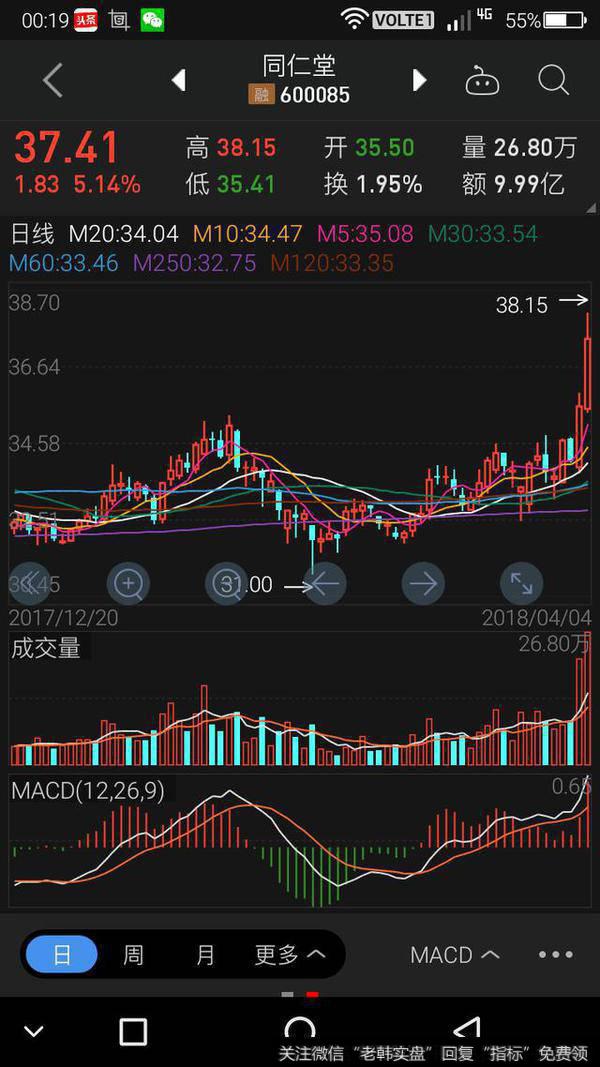The image size is (600, 1067).
Task: Expand the chart to fullscreen
Action: coord(521,583)
